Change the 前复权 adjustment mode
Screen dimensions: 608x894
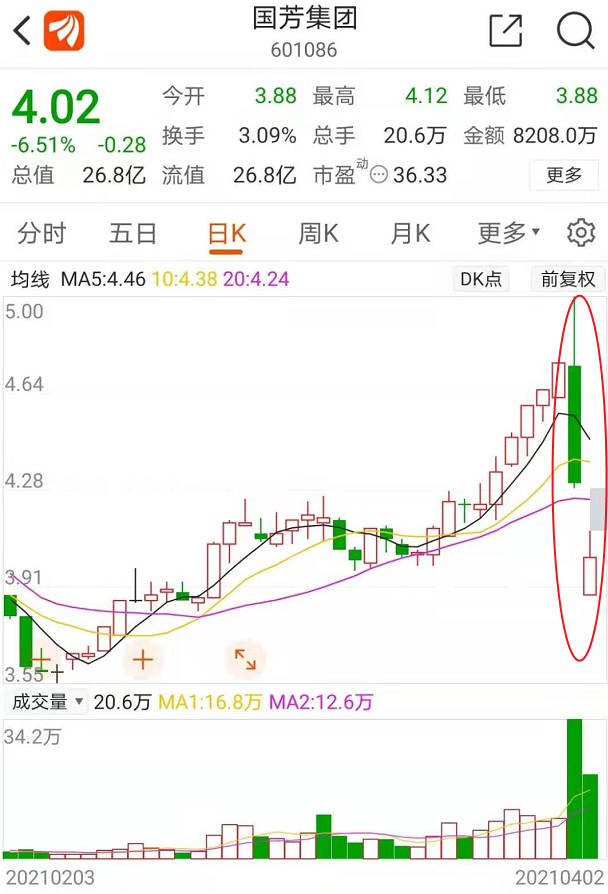click(568, 279)
